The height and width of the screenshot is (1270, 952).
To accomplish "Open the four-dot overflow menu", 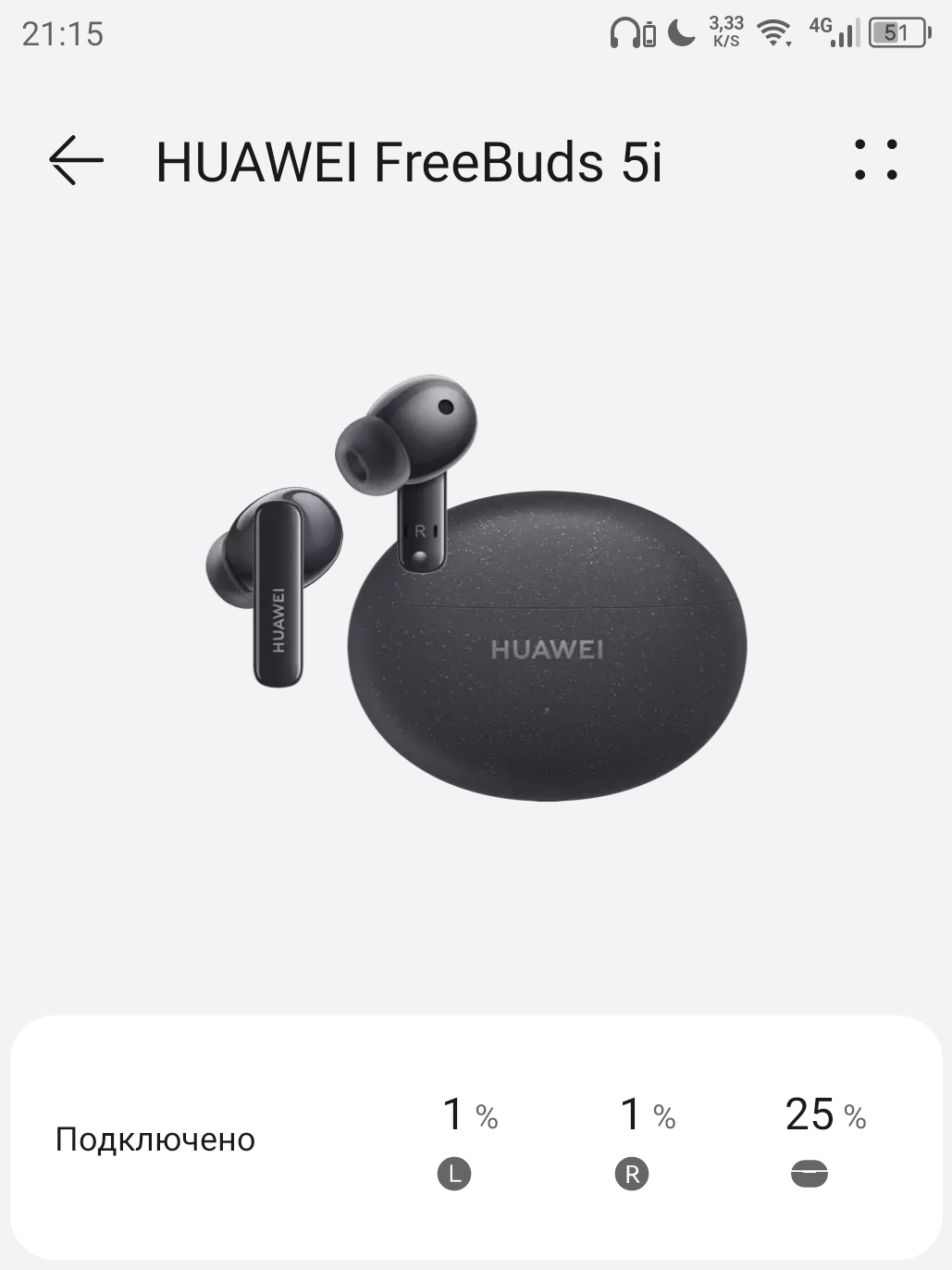I will point(875,159).
